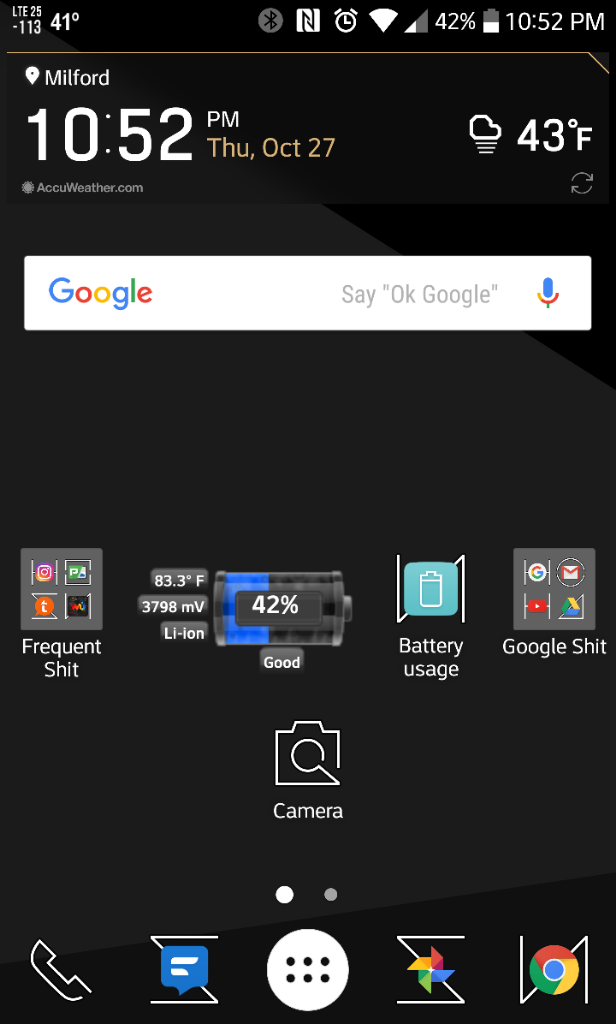Launch Chrome browser from the dock

pyautogui.click(x=554, y=970)
